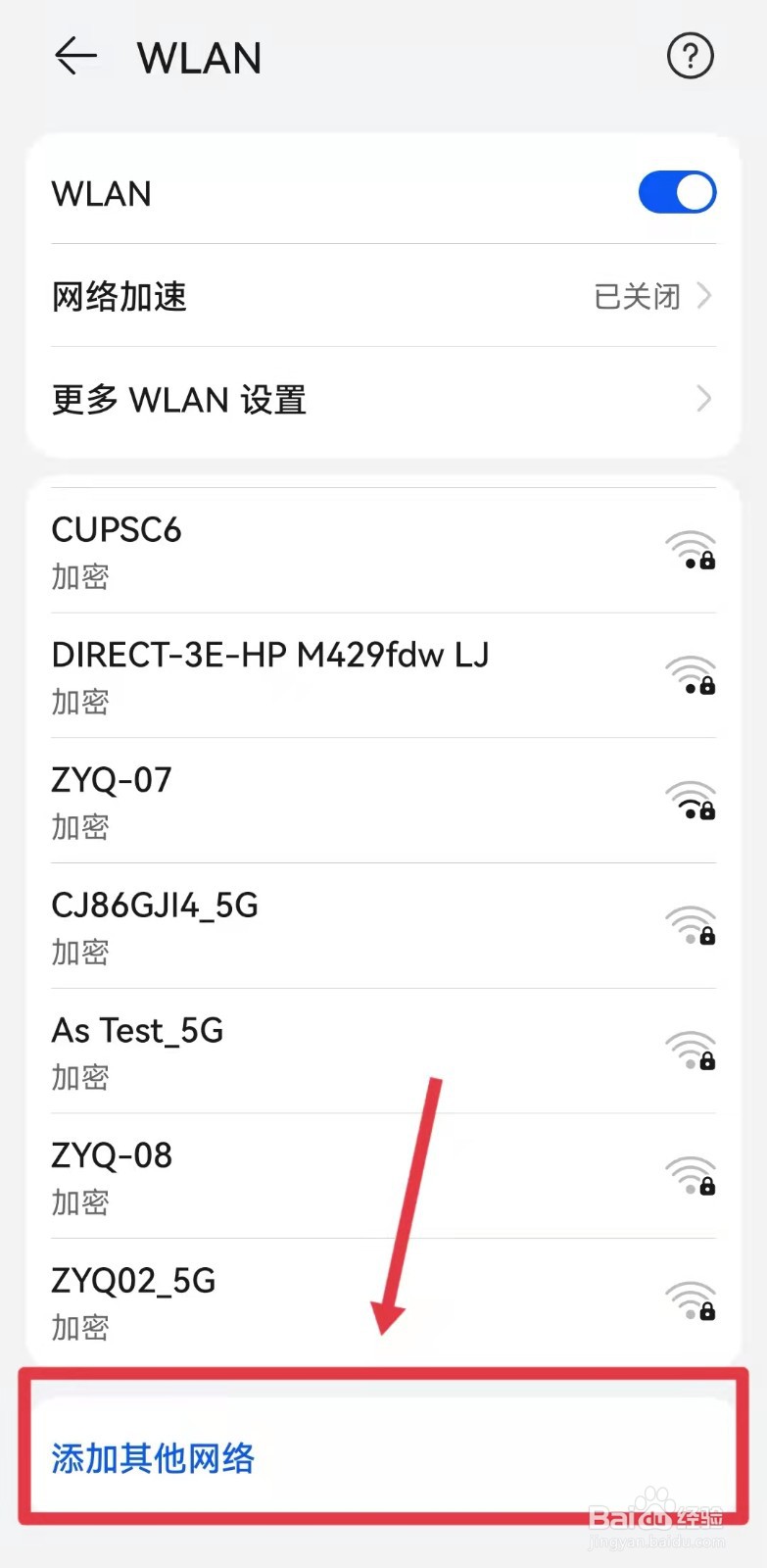
Task: Tap 添加其他网络 to add a network
Action: point(153,1458)
